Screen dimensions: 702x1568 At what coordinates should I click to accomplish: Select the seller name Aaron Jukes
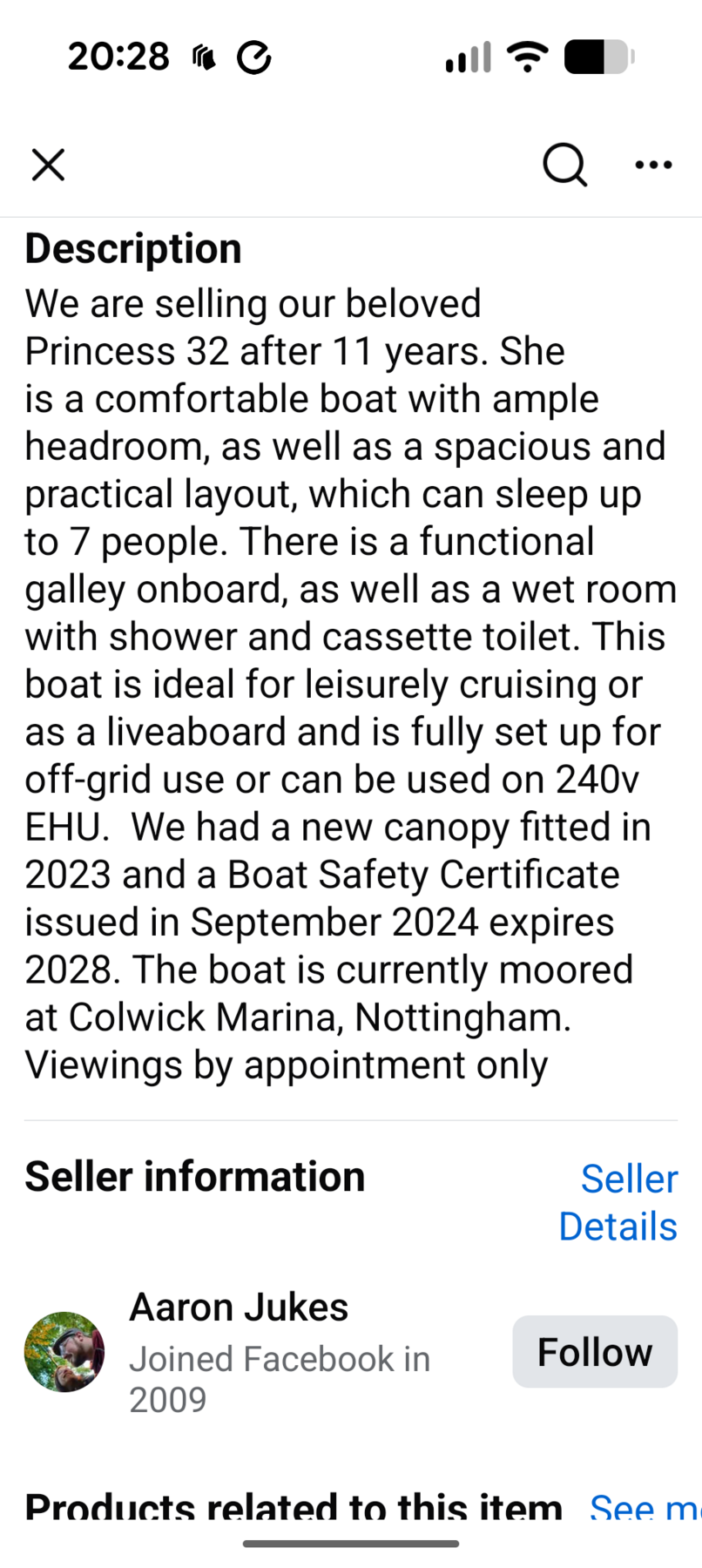coord(238,1306)
